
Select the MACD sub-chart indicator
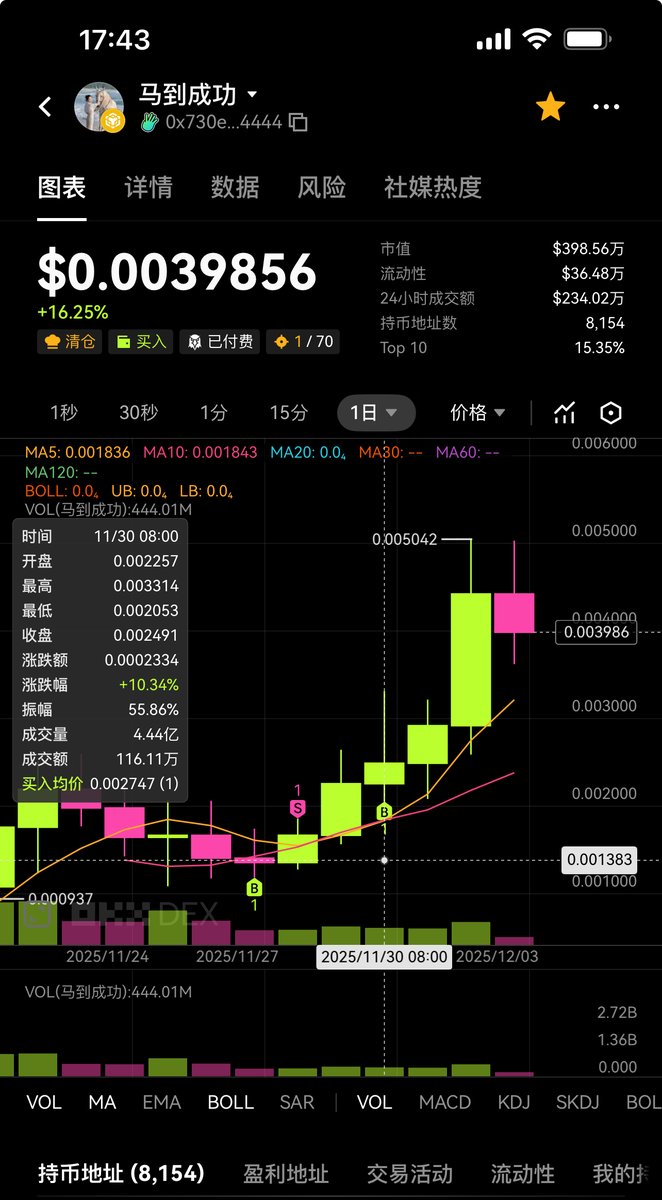445,1102
